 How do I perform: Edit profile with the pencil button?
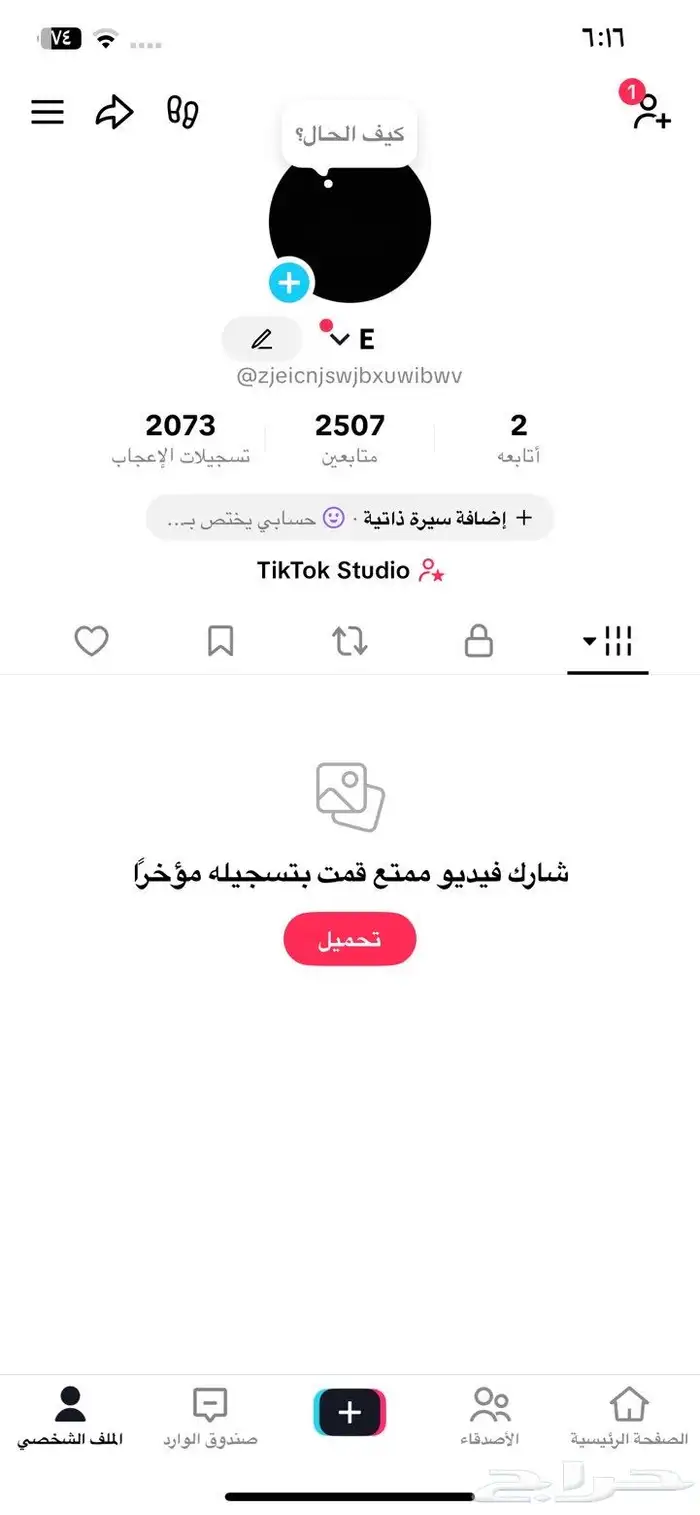(x=262, y=340)
